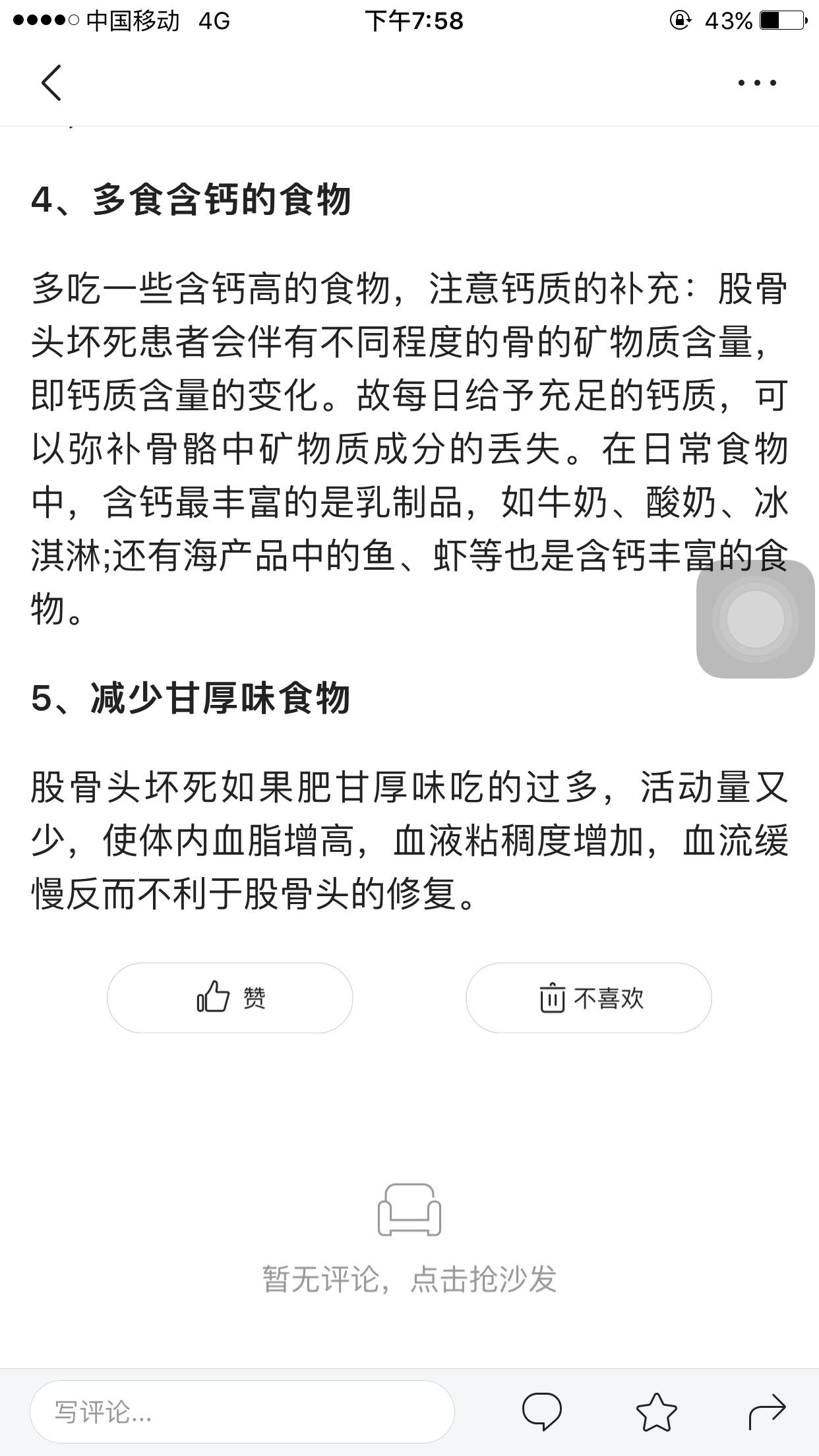
Task: Mark article as 不喜欢
Action: coord(589,998)
